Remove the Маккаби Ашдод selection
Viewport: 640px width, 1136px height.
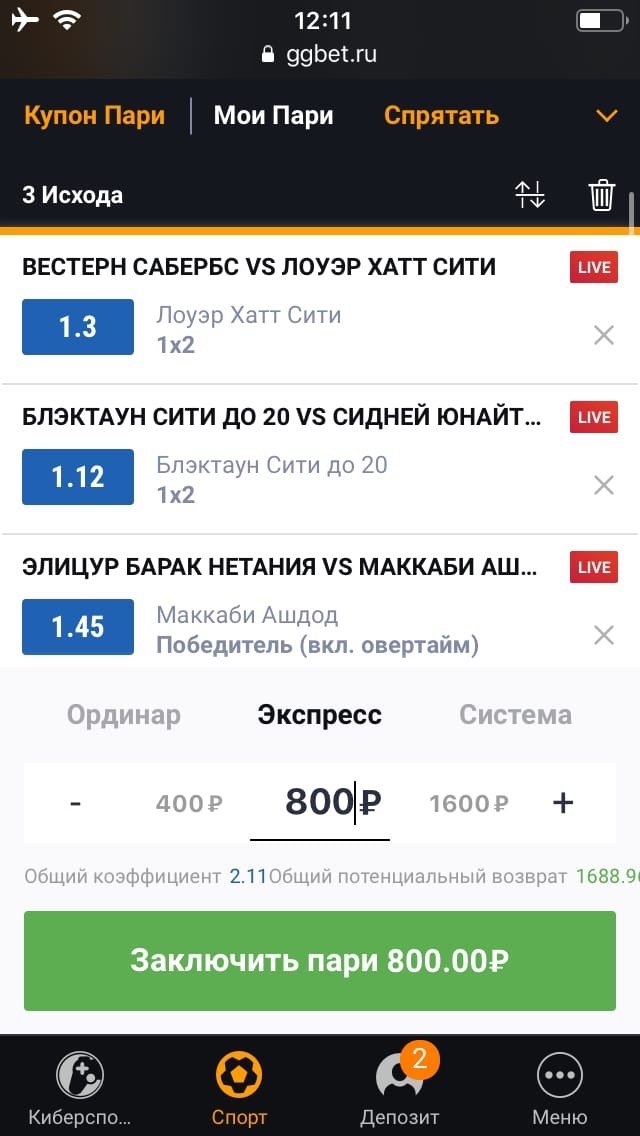tap(603, 635)
